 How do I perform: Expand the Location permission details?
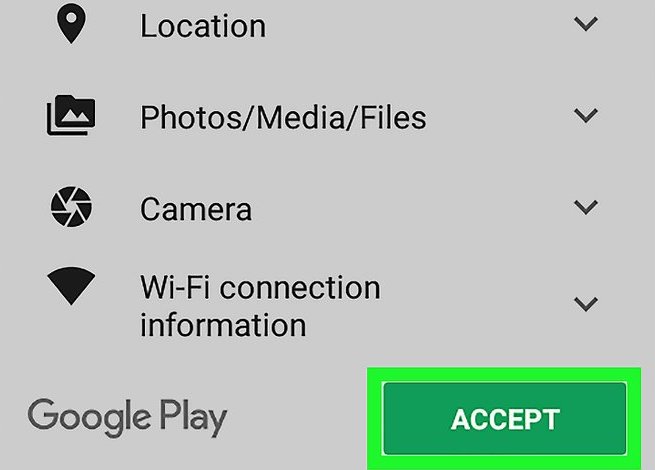[x=586, y=24]
